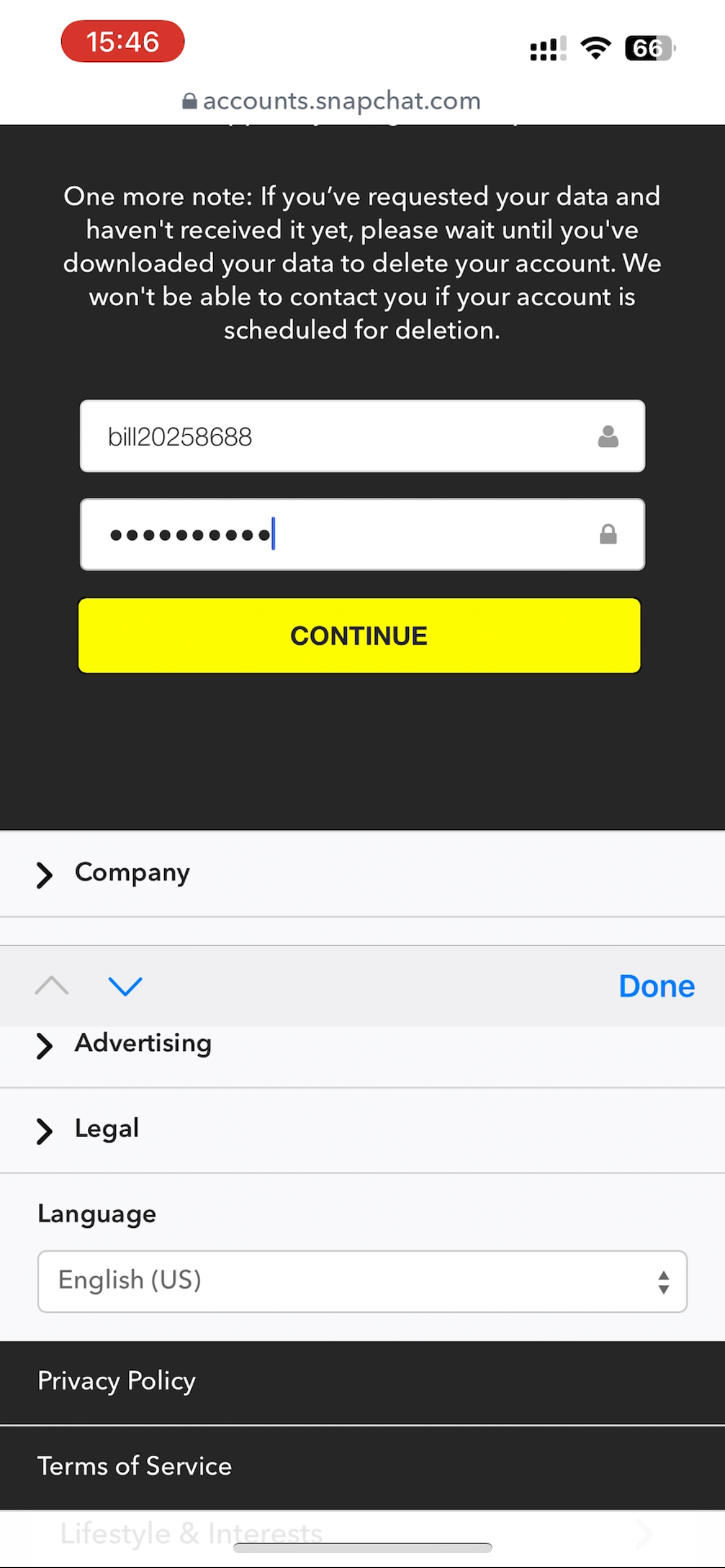Tap the yellow CONTINUE button
The height and width of the screenshot is (1568, 725).
point(359,635)
